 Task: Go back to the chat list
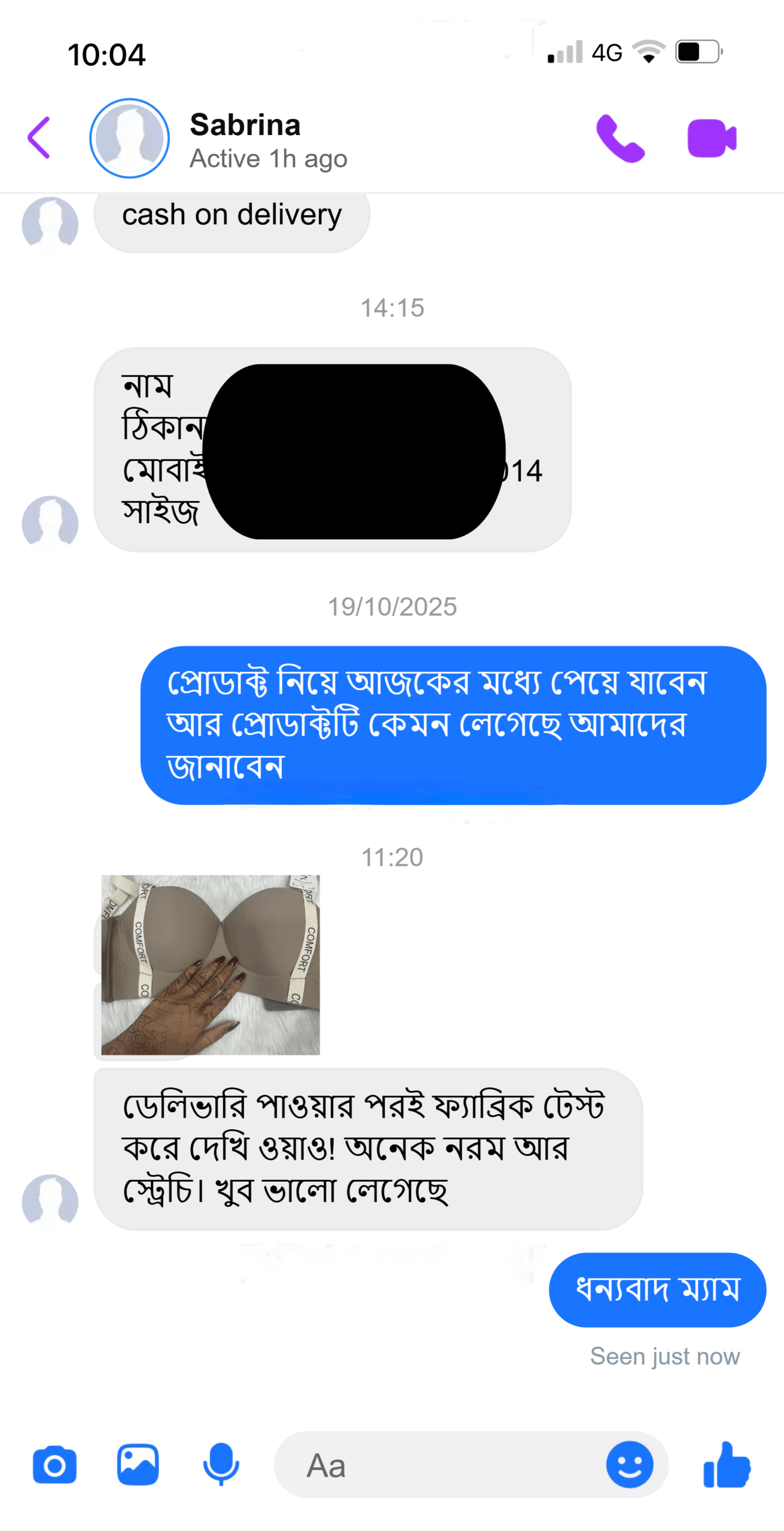pos(39,138)
